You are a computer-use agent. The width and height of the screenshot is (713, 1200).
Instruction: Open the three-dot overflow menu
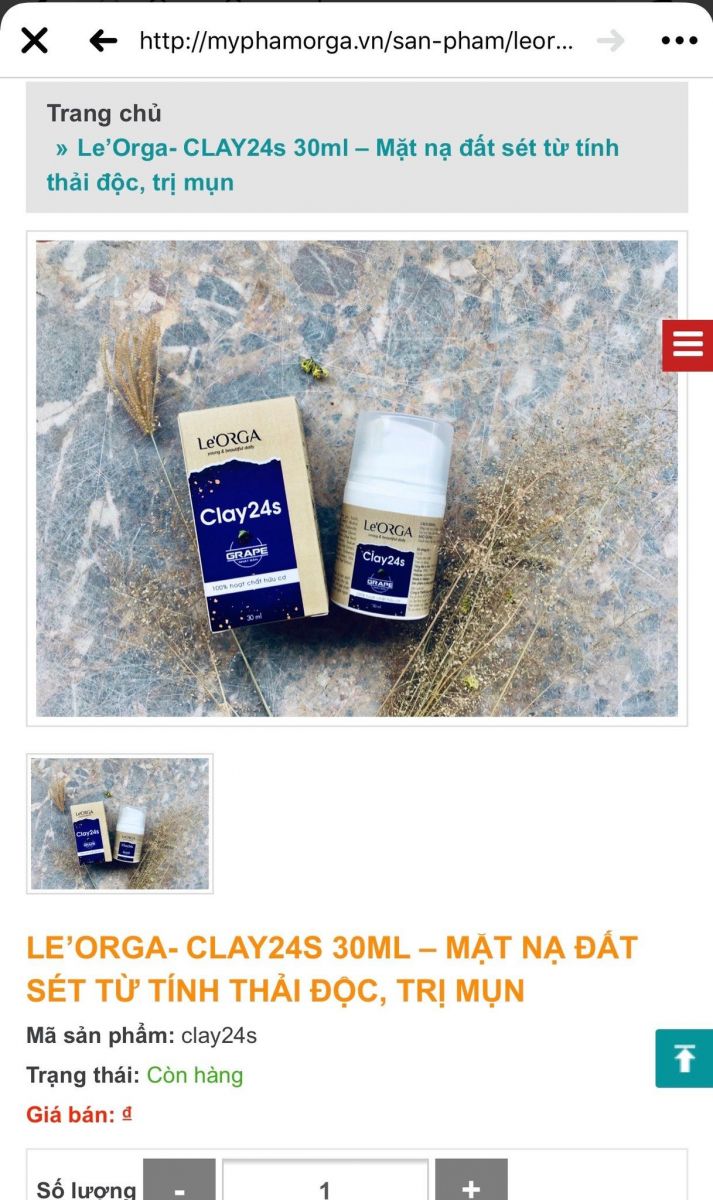pos(679,41)
